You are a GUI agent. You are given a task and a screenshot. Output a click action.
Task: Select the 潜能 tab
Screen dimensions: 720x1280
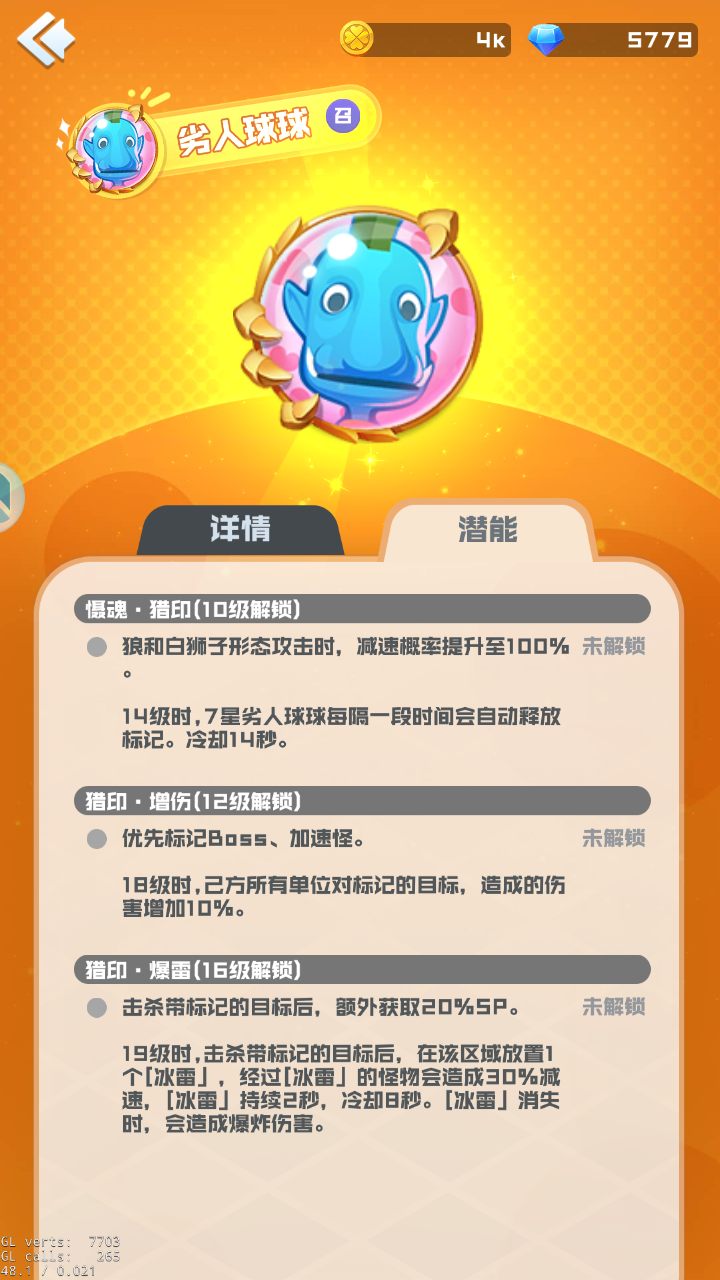point(487,530)
